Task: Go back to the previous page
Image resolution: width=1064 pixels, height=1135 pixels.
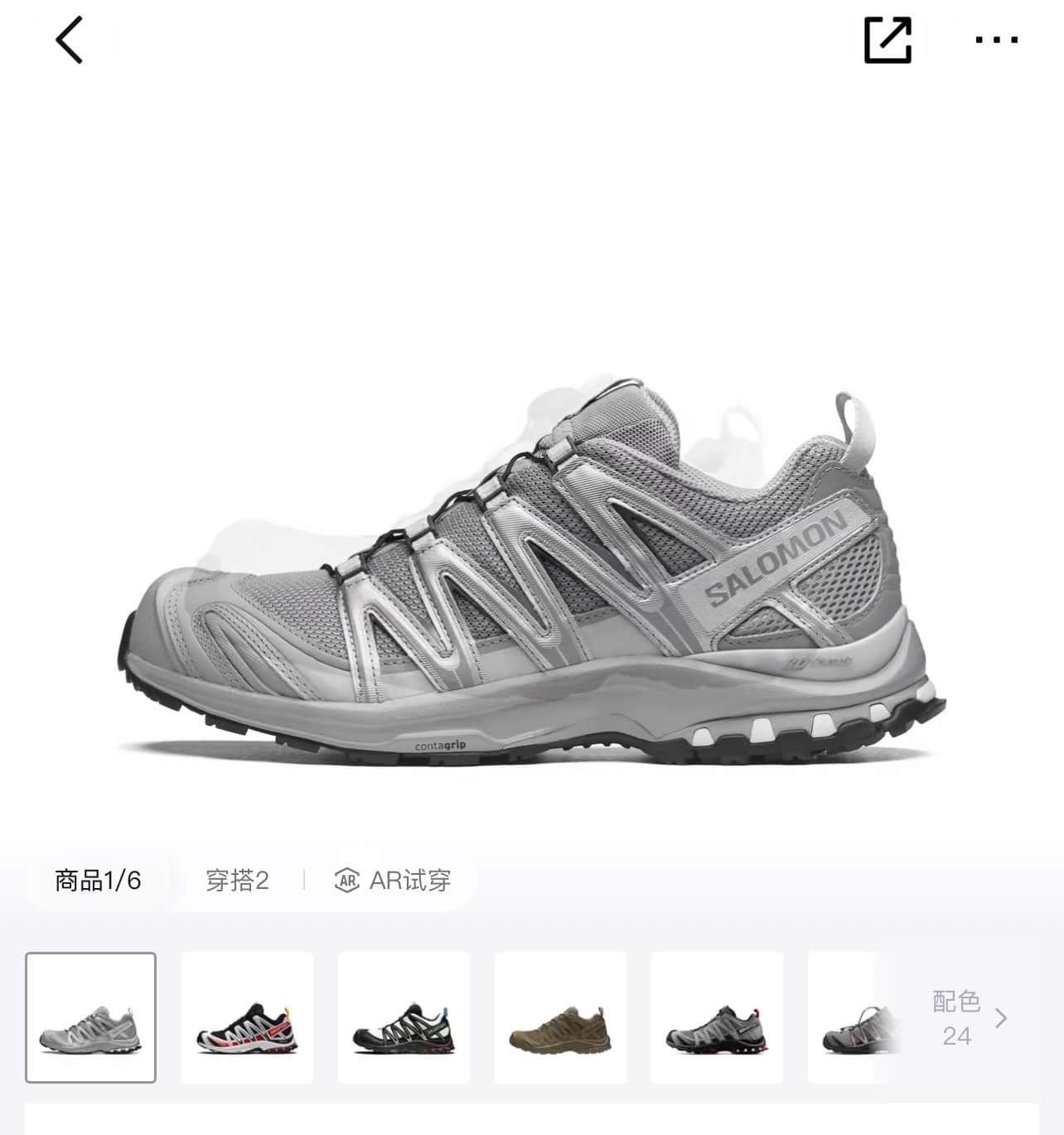Action: (70, 40)
